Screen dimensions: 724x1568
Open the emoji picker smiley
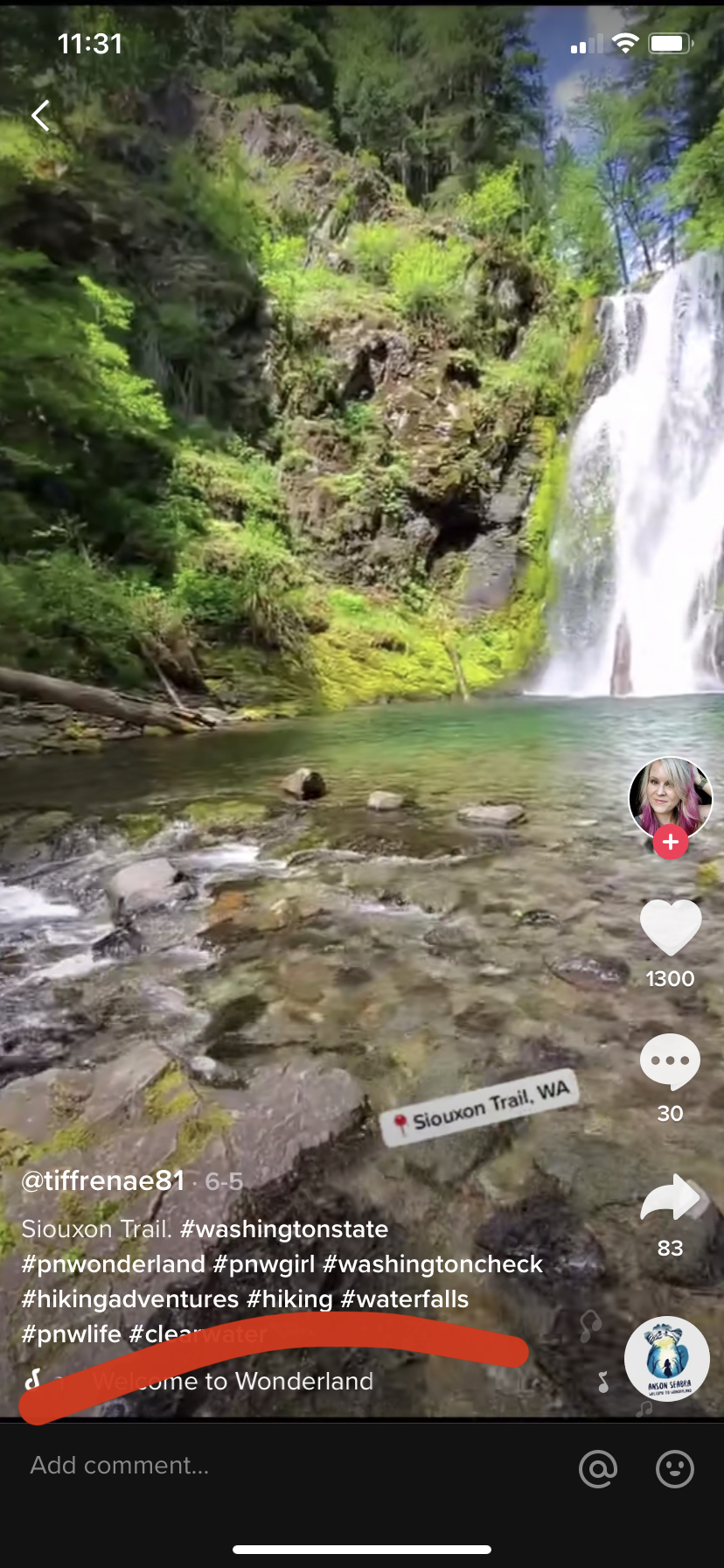click(x=675, y=1468)
